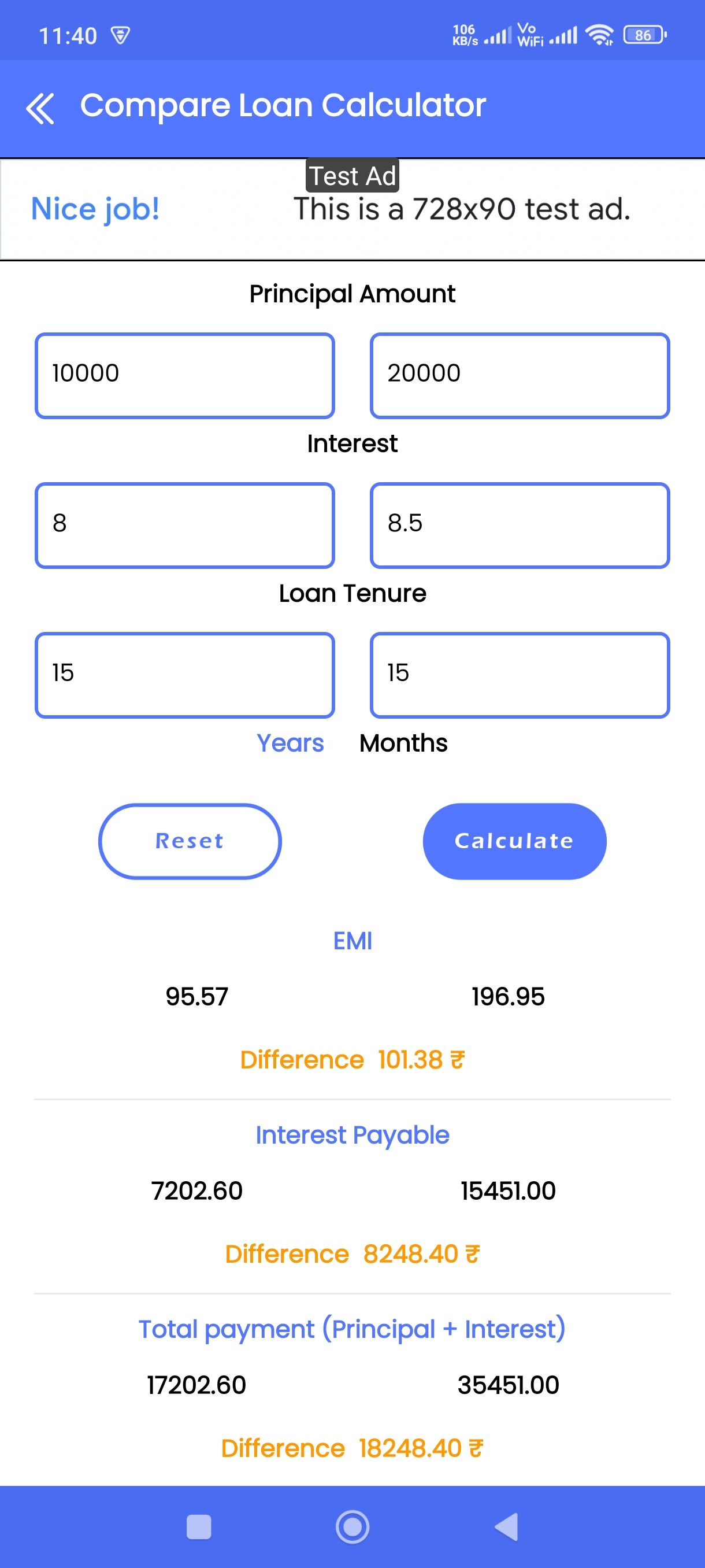
Task: Edit the second loan tenure field
Action: coord(520,674)
